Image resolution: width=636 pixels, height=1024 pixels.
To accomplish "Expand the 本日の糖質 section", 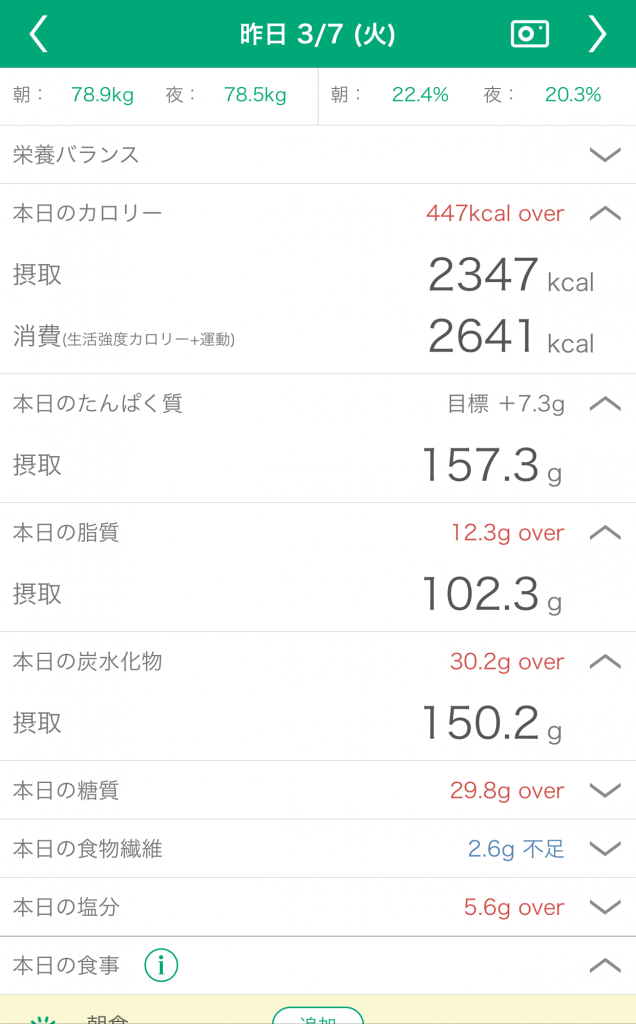I will coord(605,790).
